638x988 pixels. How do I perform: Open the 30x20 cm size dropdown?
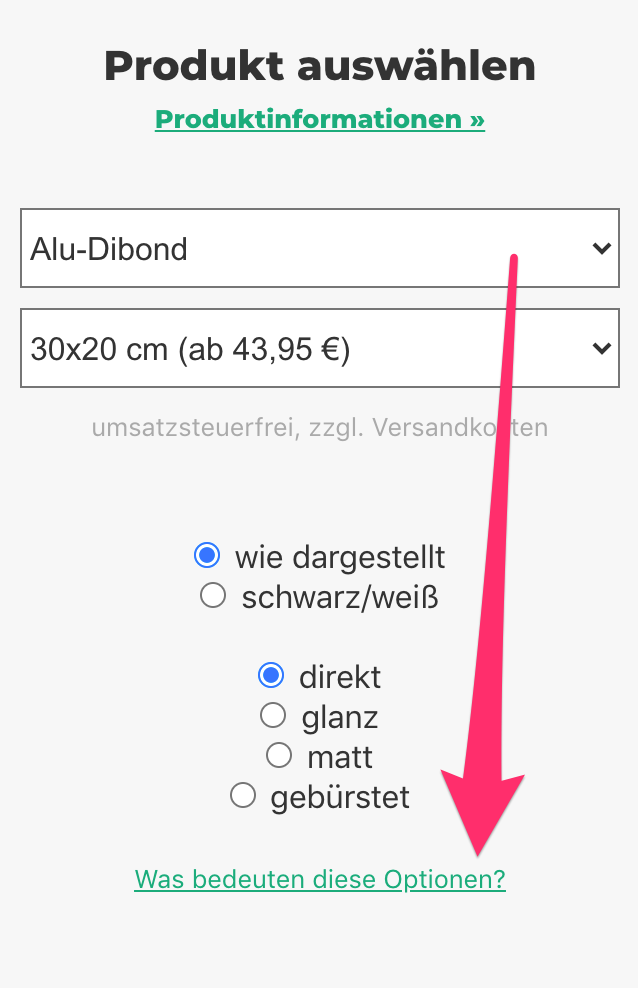pos(320,348)
